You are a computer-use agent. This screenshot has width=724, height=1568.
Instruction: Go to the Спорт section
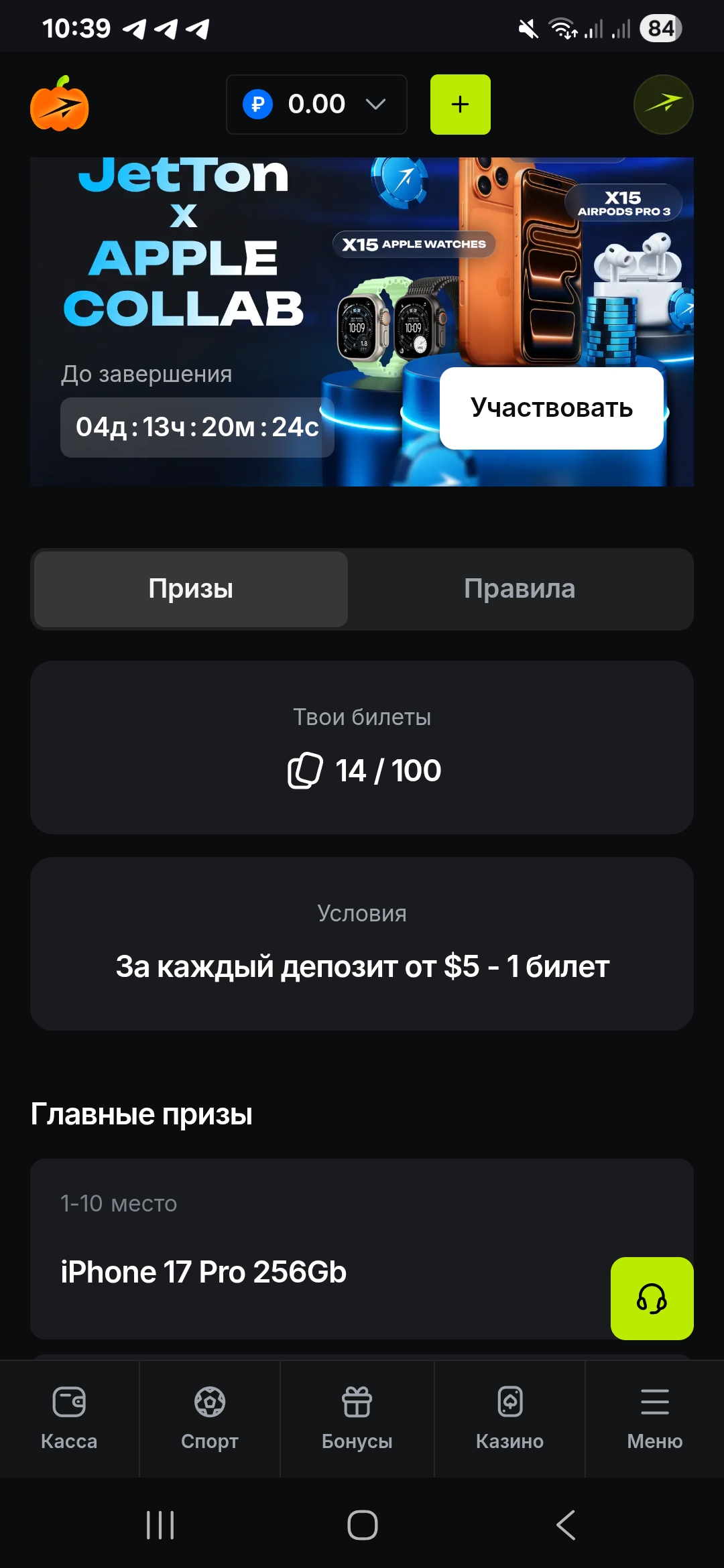tap(209, 1418)
